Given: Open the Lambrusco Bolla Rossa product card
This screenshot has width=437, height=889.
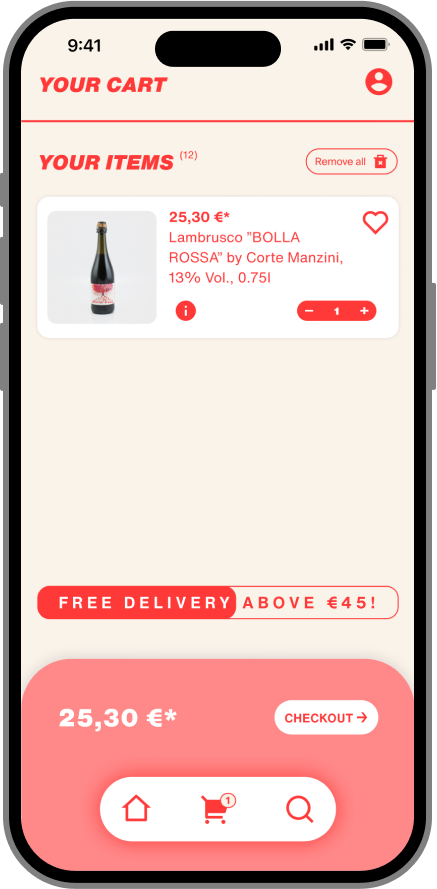Looking at the screenshot, I should [x=218, y=268].
